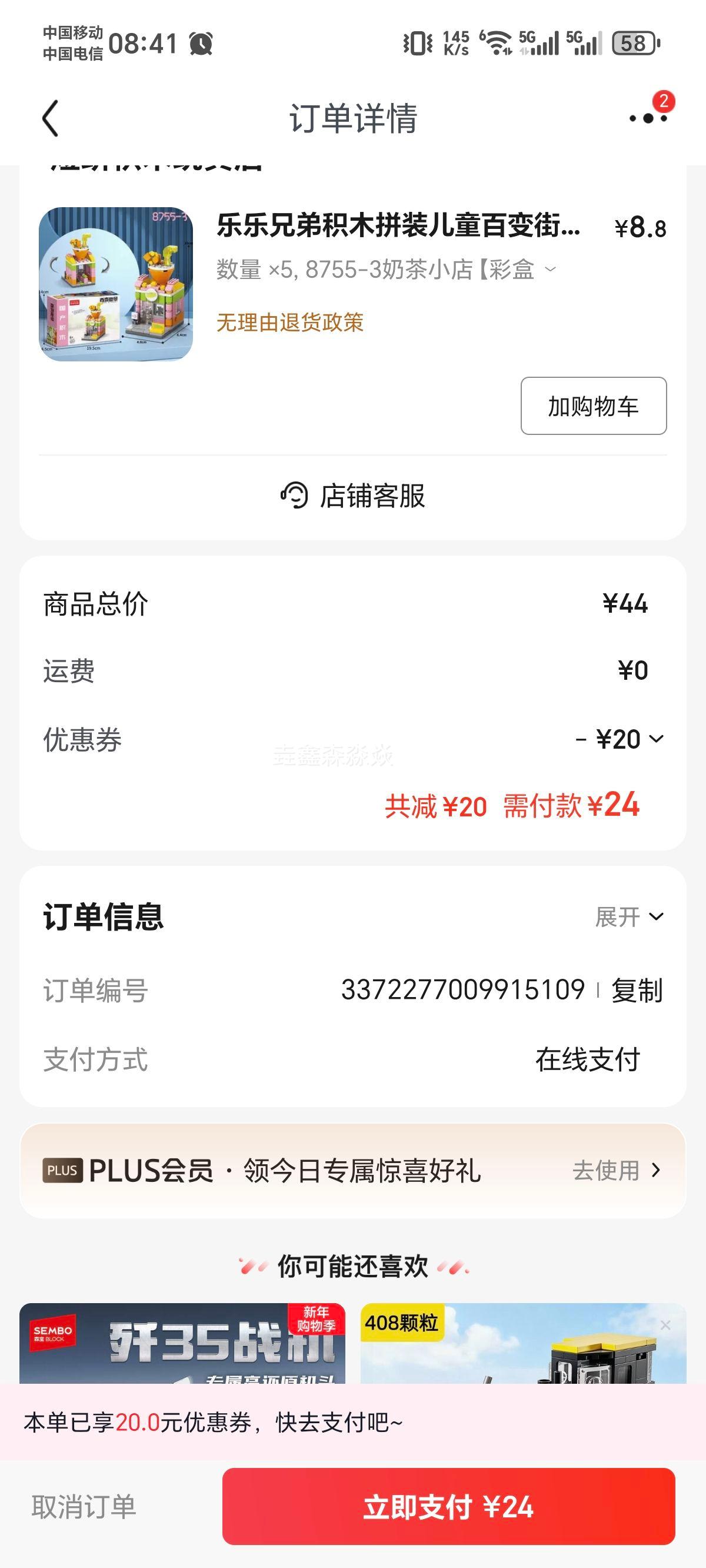Viewport: 706px width, 1568px height.
Task: Tap the headset icon beside 店铺客服
Action: pyautogui.click(x=294, y=497)
